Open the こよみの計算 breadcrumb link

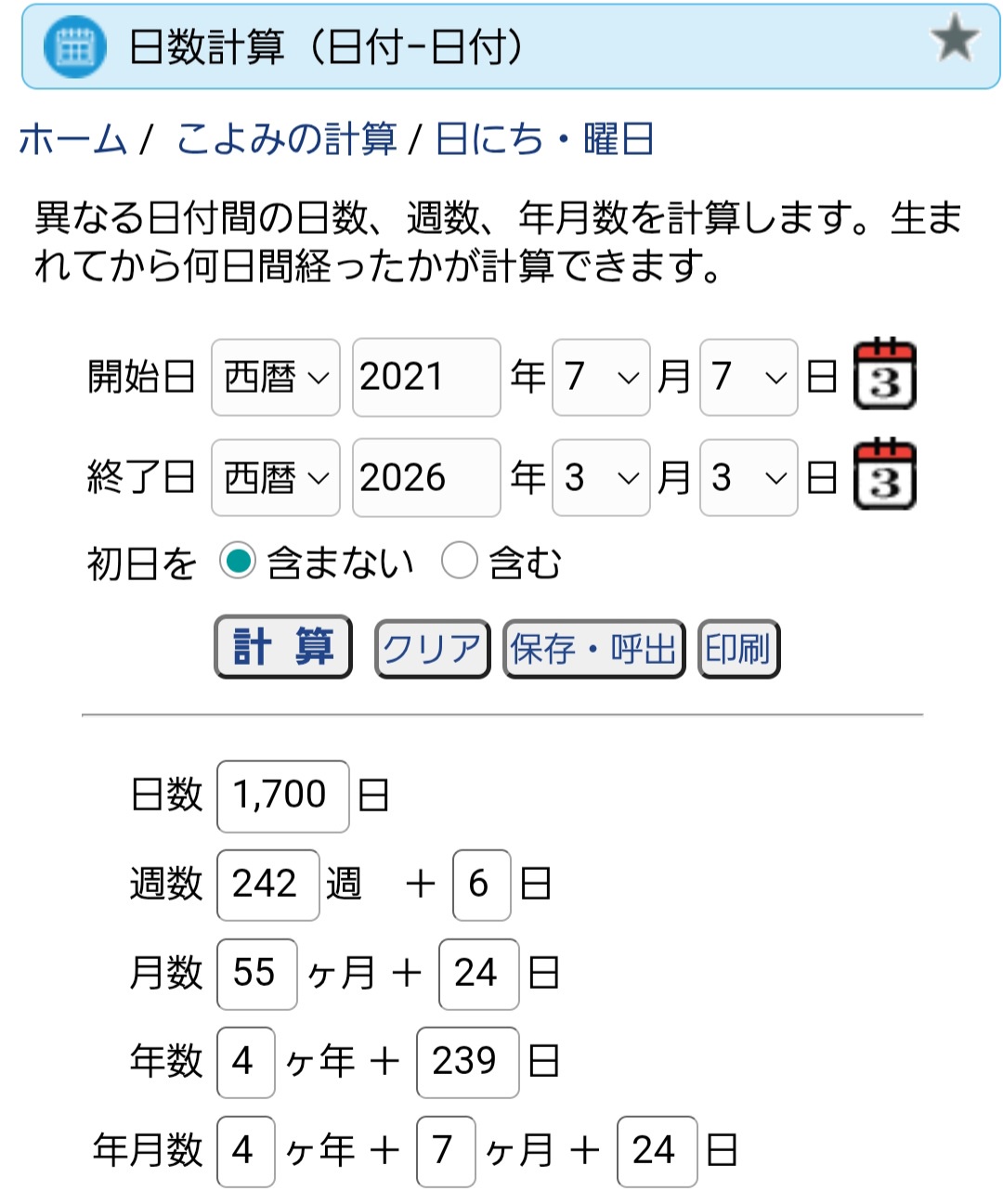[286, 140]
